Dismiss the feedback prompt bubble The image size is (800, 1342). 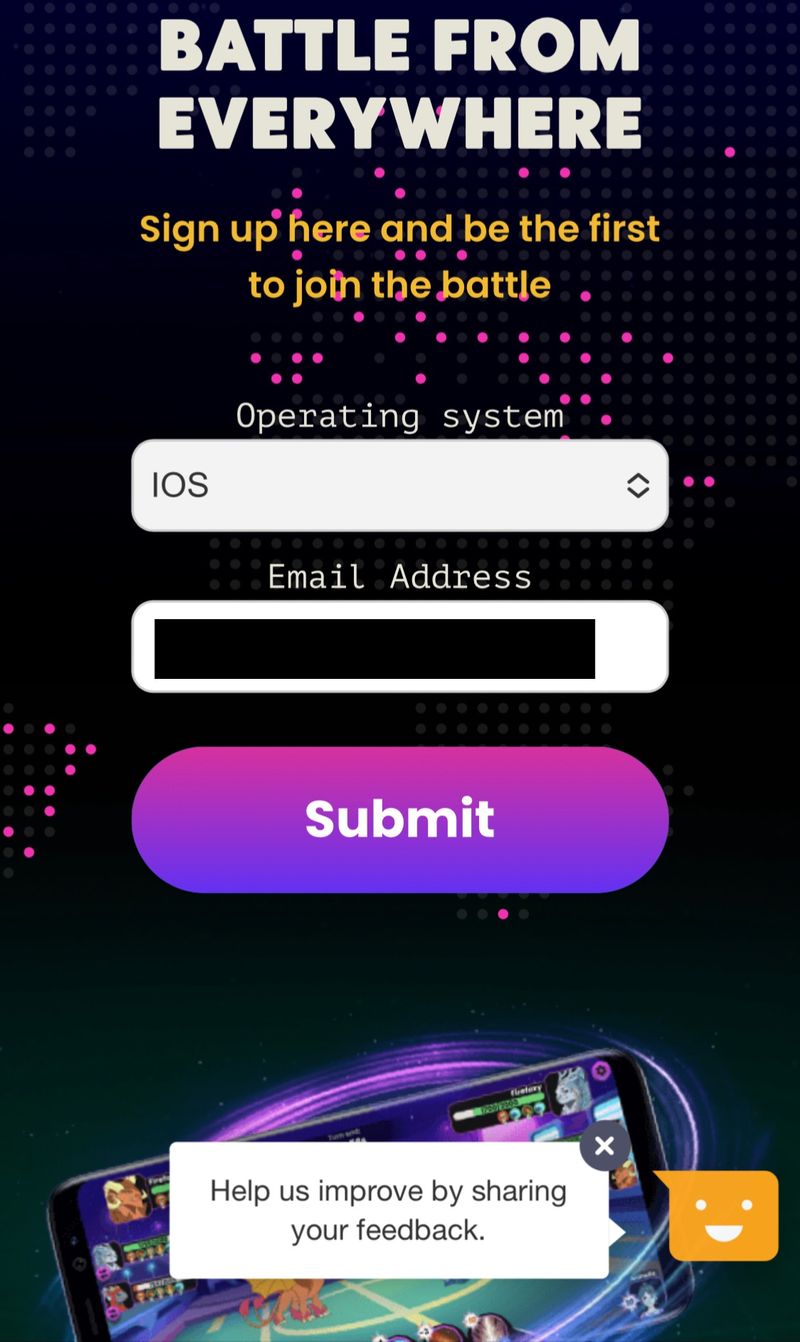click(604, 1146)
